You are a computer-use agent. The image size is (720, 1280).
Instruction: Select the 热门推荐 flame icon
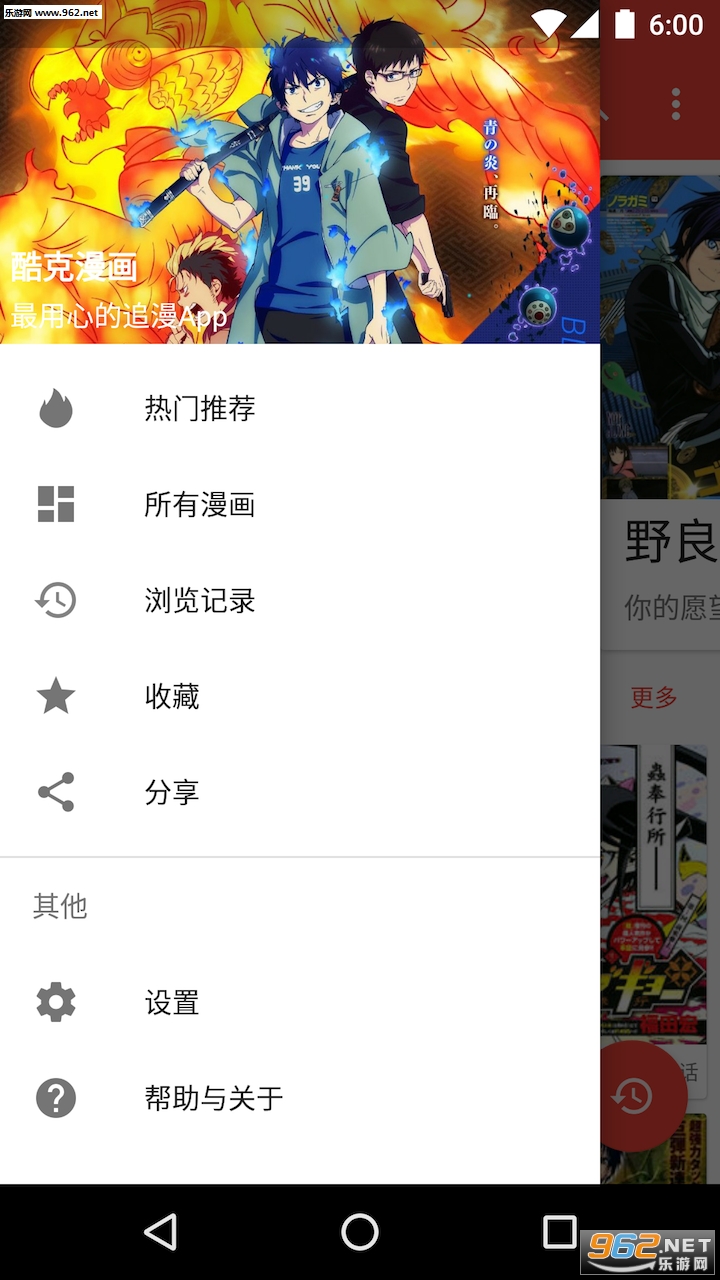click(55, 408)
